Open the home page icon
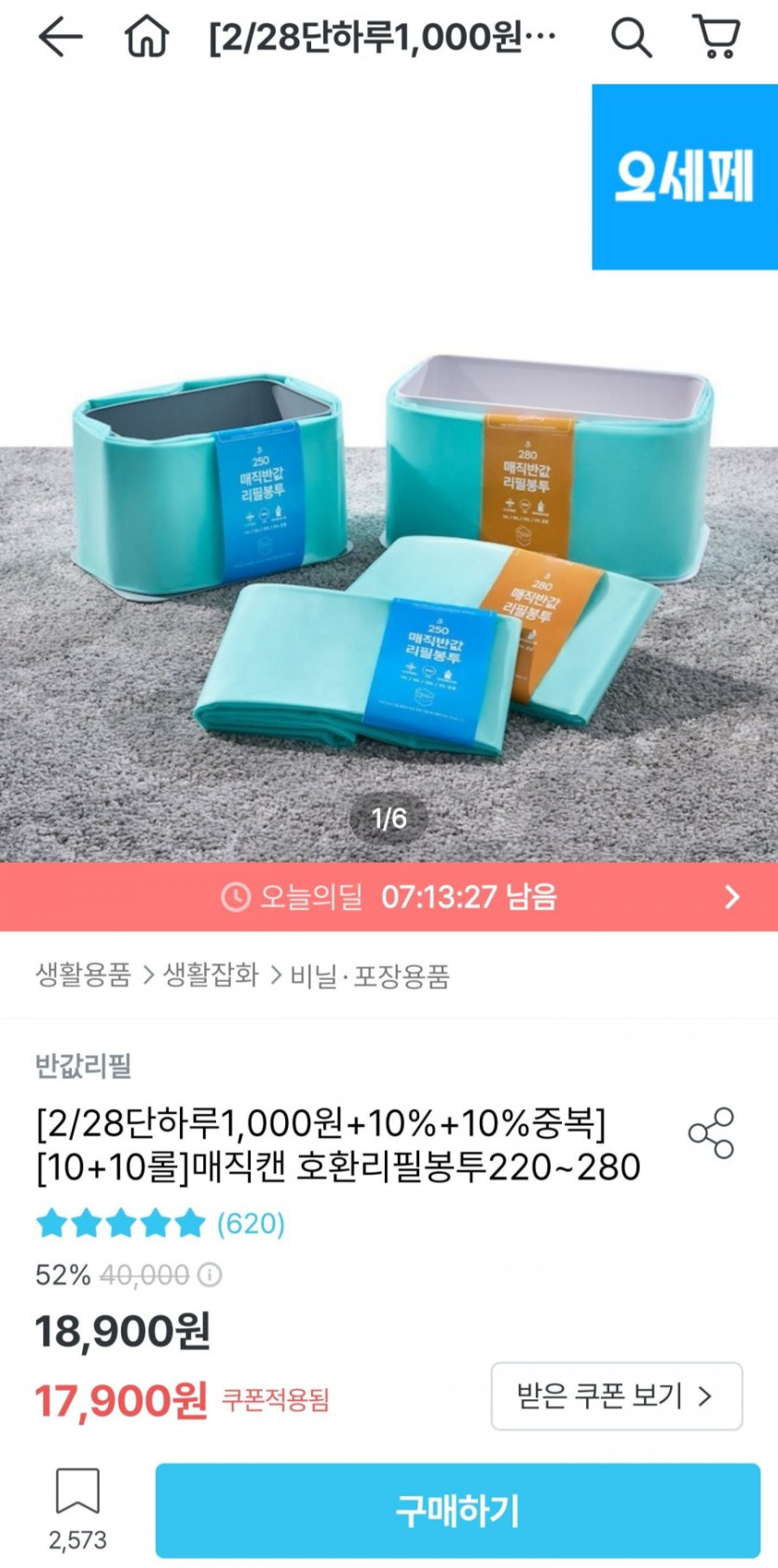Viewport: 778px width, 1568px height. tap(147, 37)
